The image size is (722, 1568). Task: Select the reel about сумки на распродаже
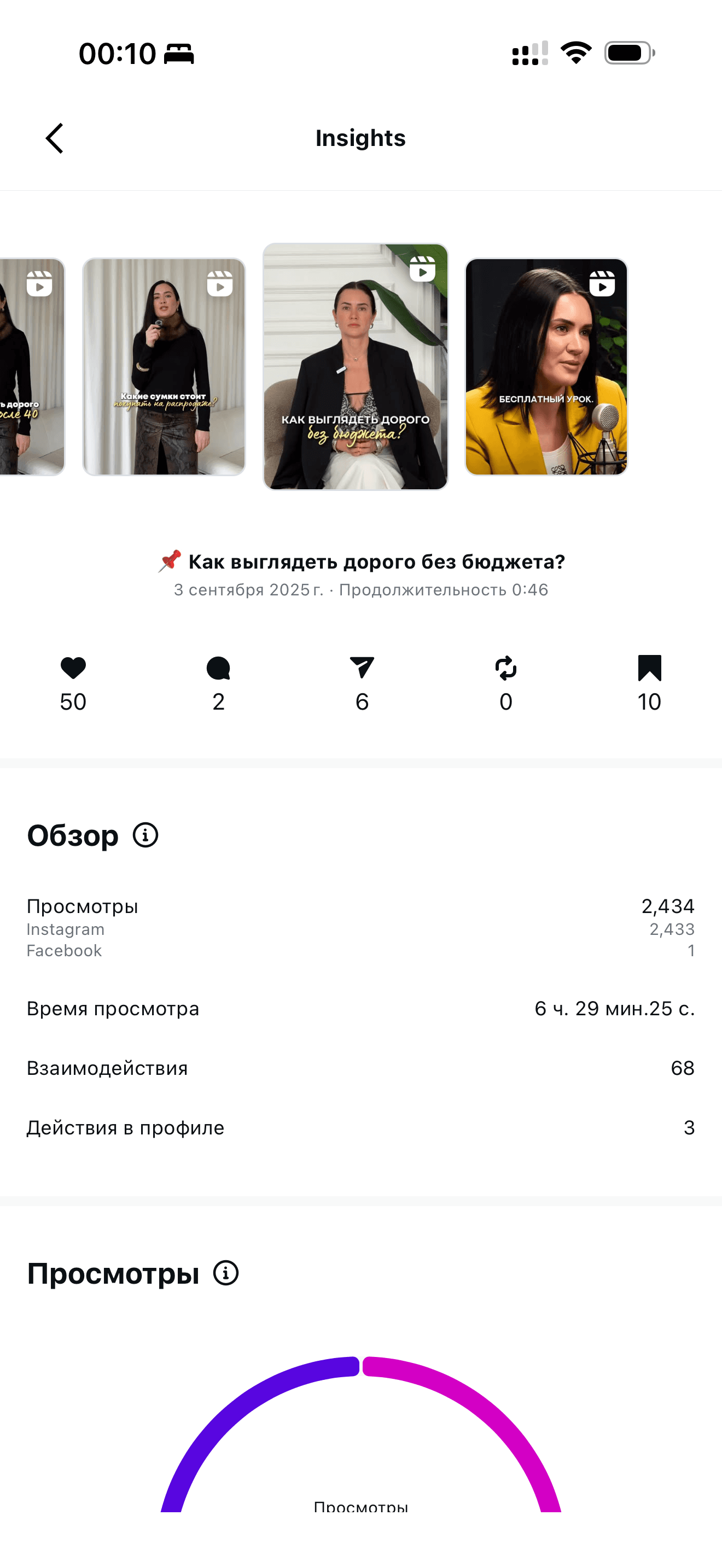coord(165,365)
